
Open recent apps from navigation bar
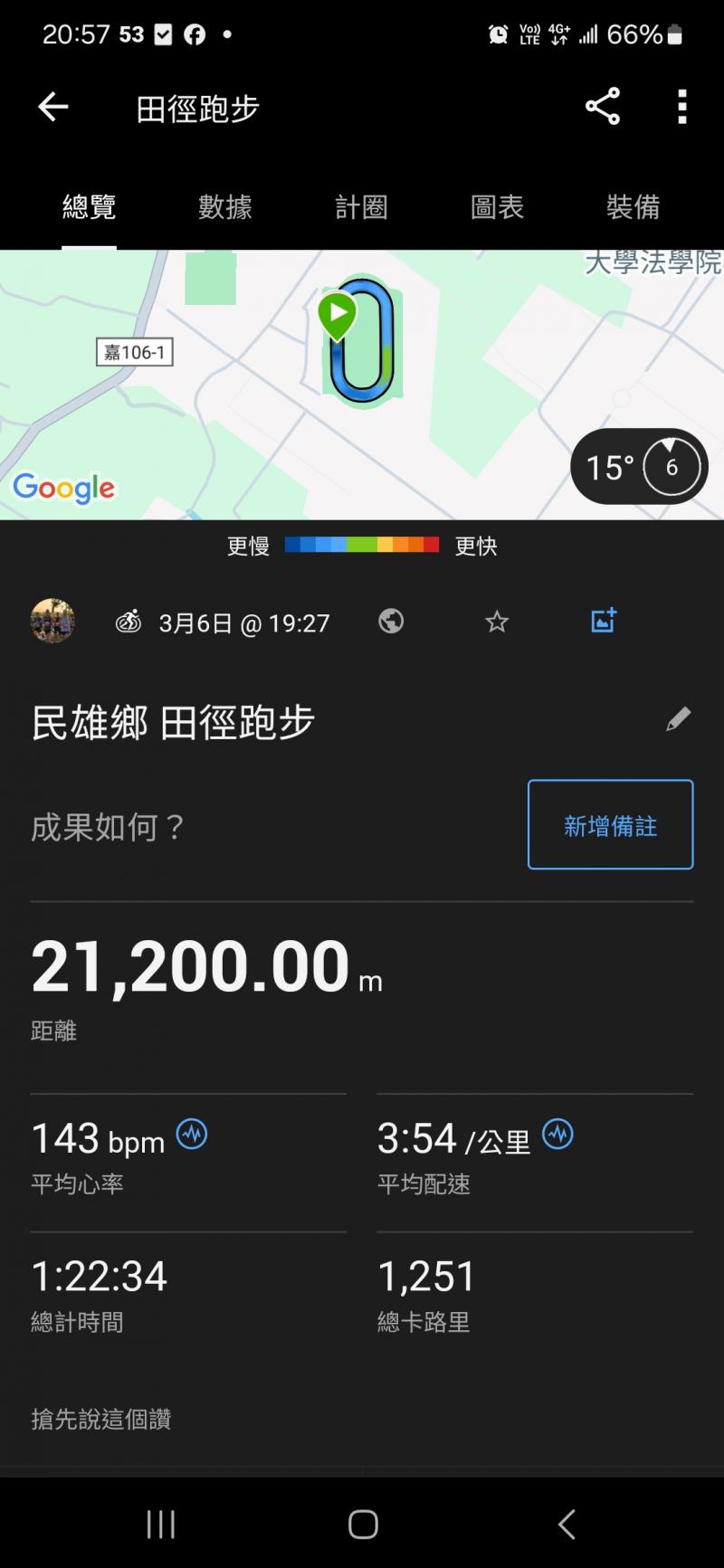click(x=161, y=1525)
